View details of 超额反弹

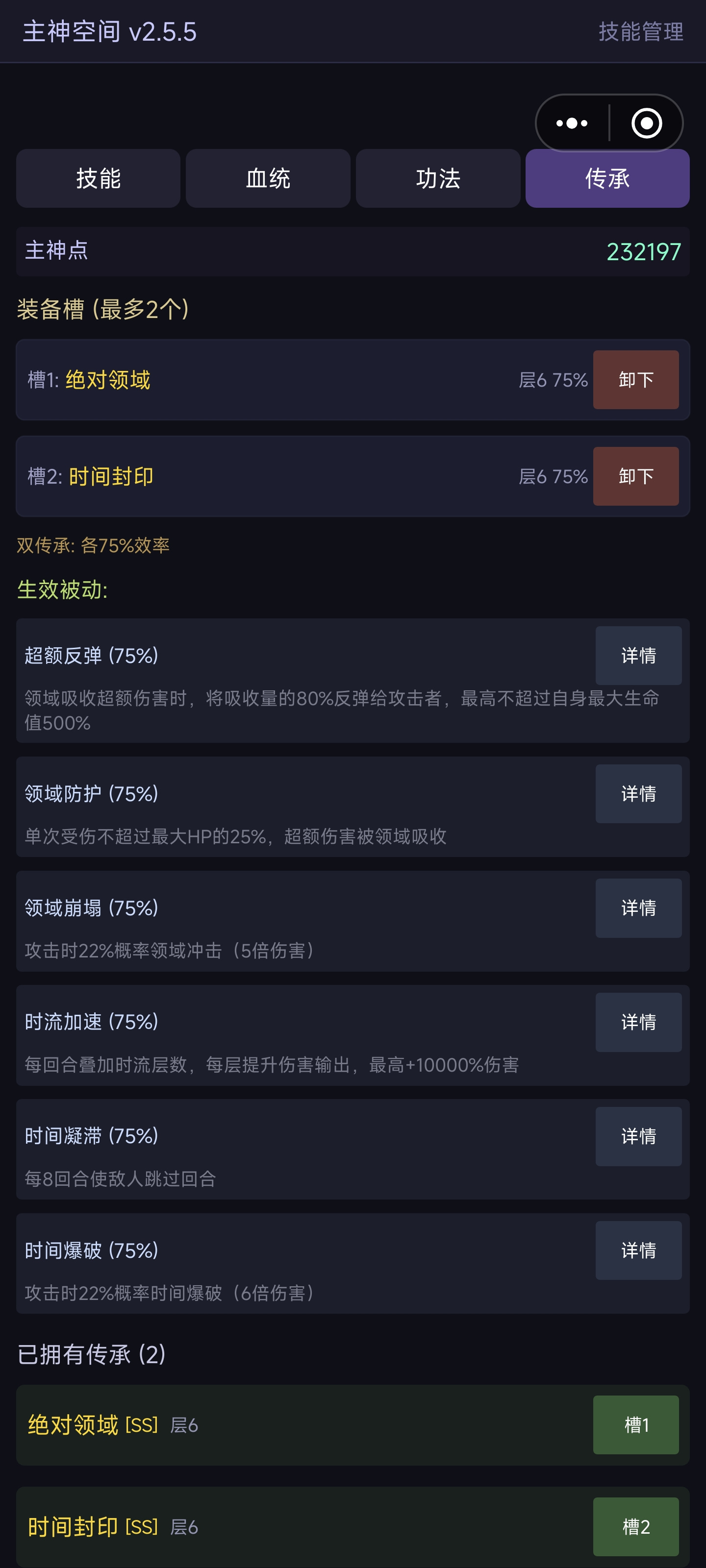(638, 656)
